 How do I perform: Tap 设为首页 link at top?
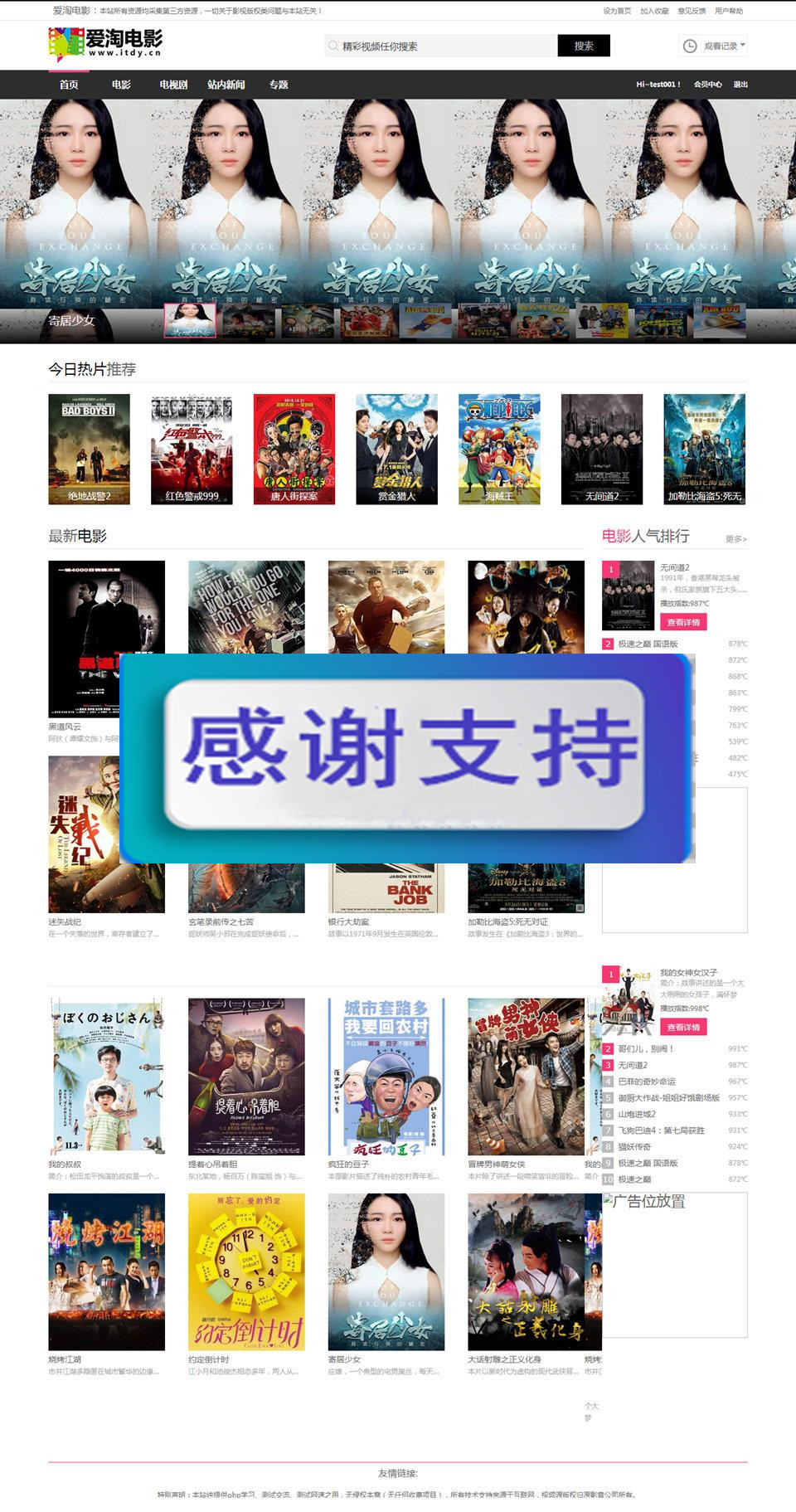(x=617, y=11)
